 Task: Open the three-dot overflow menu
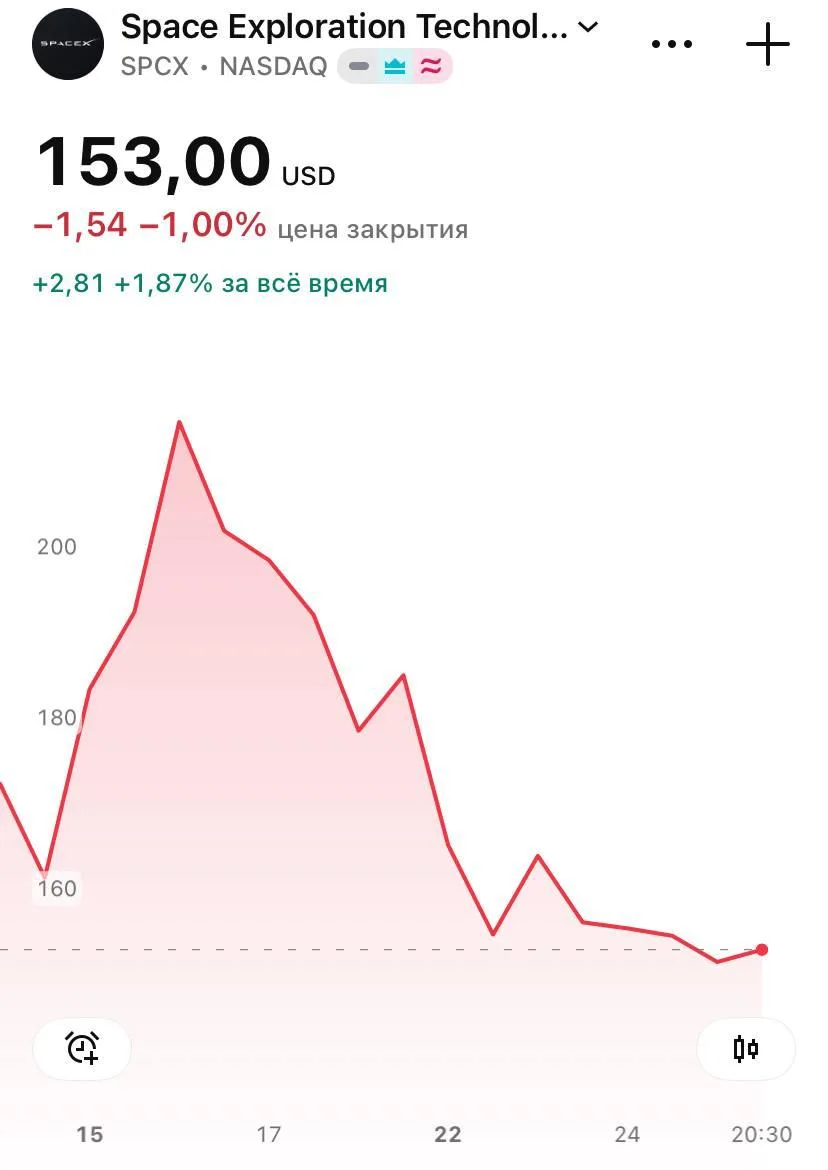671,45
